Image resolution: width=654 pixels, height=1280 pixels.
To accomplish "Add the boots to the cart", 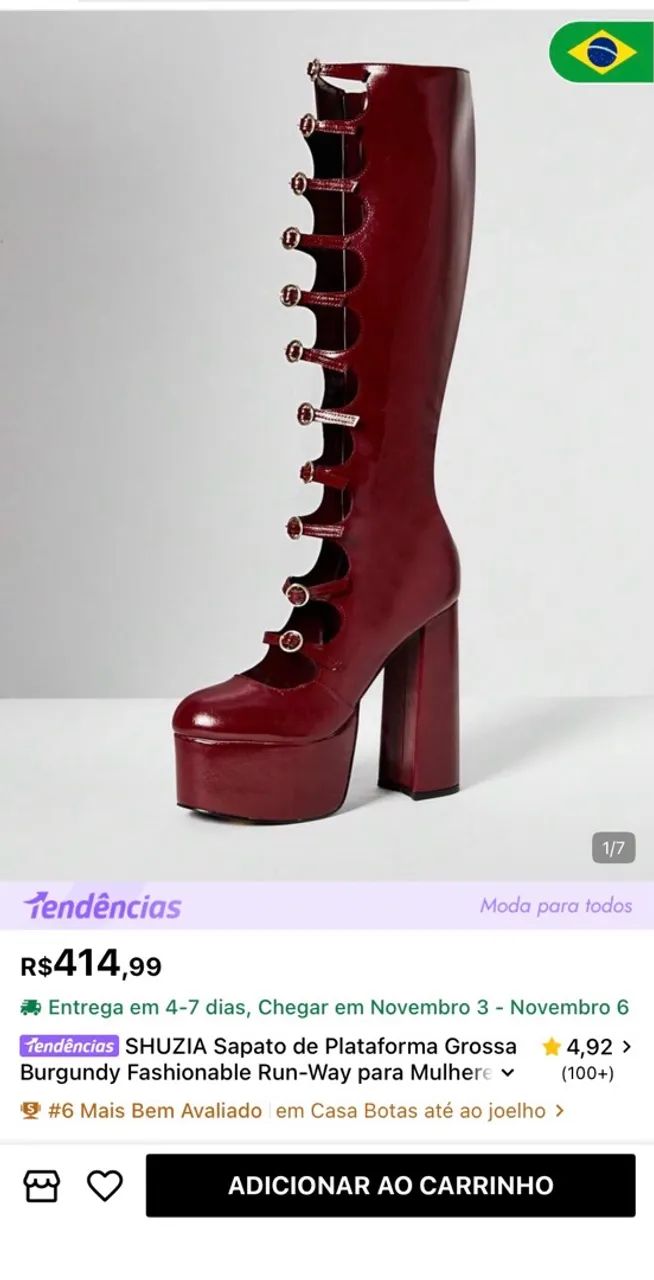I will [390, 1185].
